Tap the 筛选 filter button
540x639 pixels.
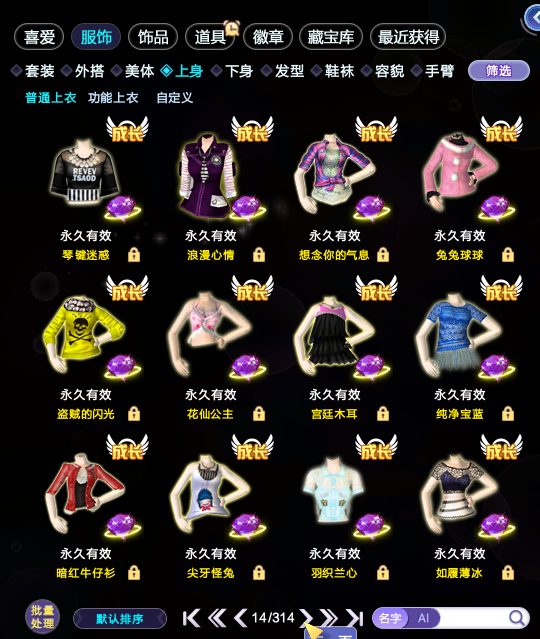pos(498,71)
